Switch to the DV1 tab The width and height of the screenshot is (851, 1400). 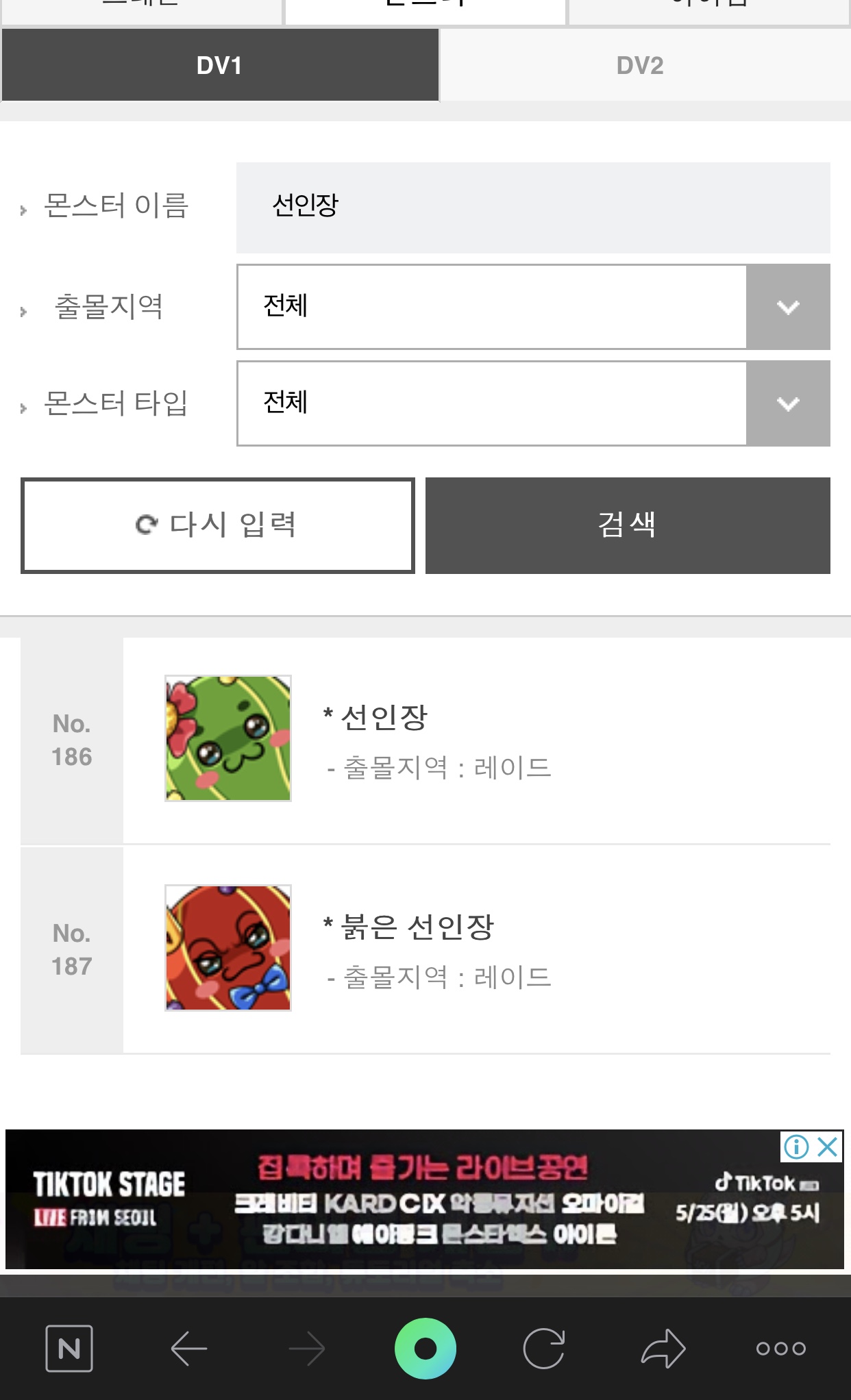[219, 66]
